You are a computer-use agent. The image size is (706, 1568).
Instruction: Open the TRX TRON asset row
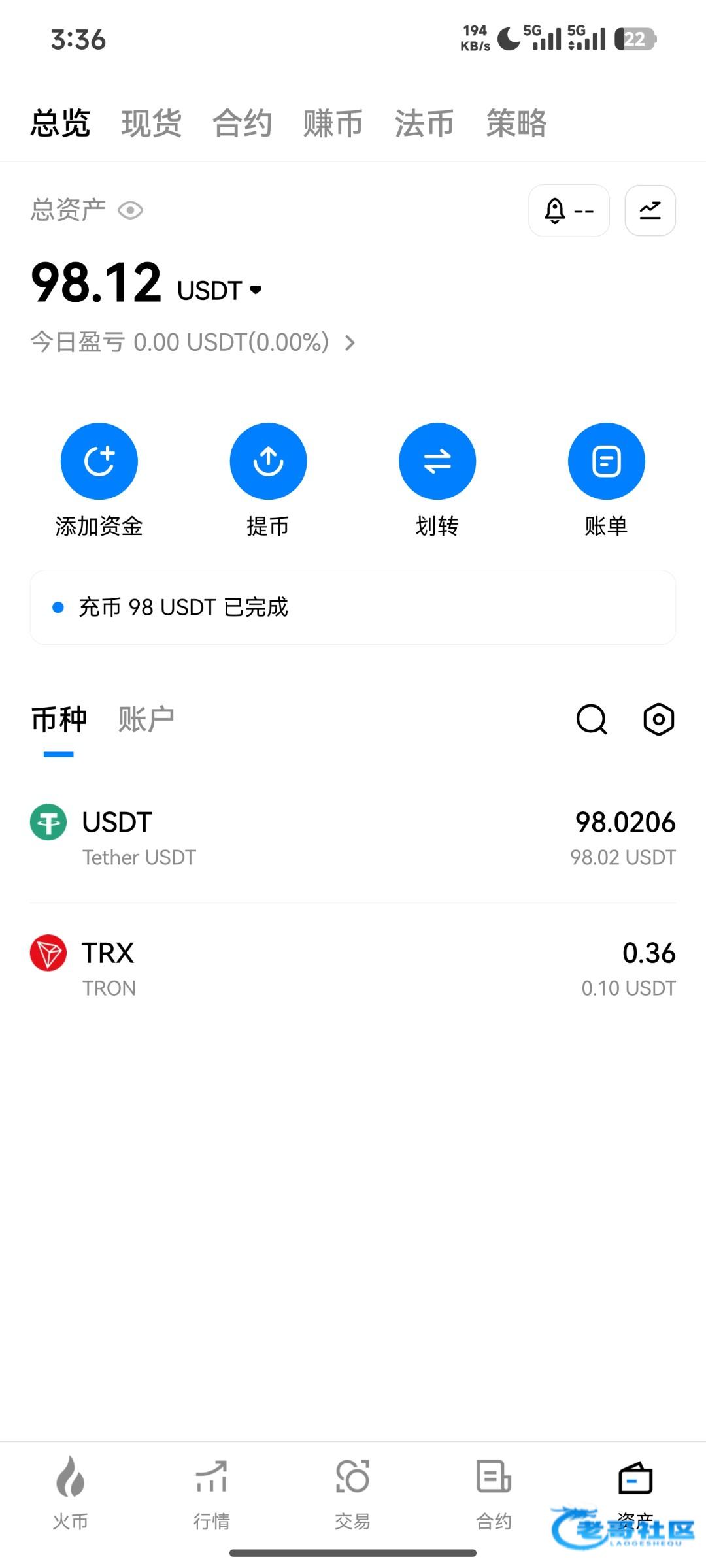[x=353, y=969]
